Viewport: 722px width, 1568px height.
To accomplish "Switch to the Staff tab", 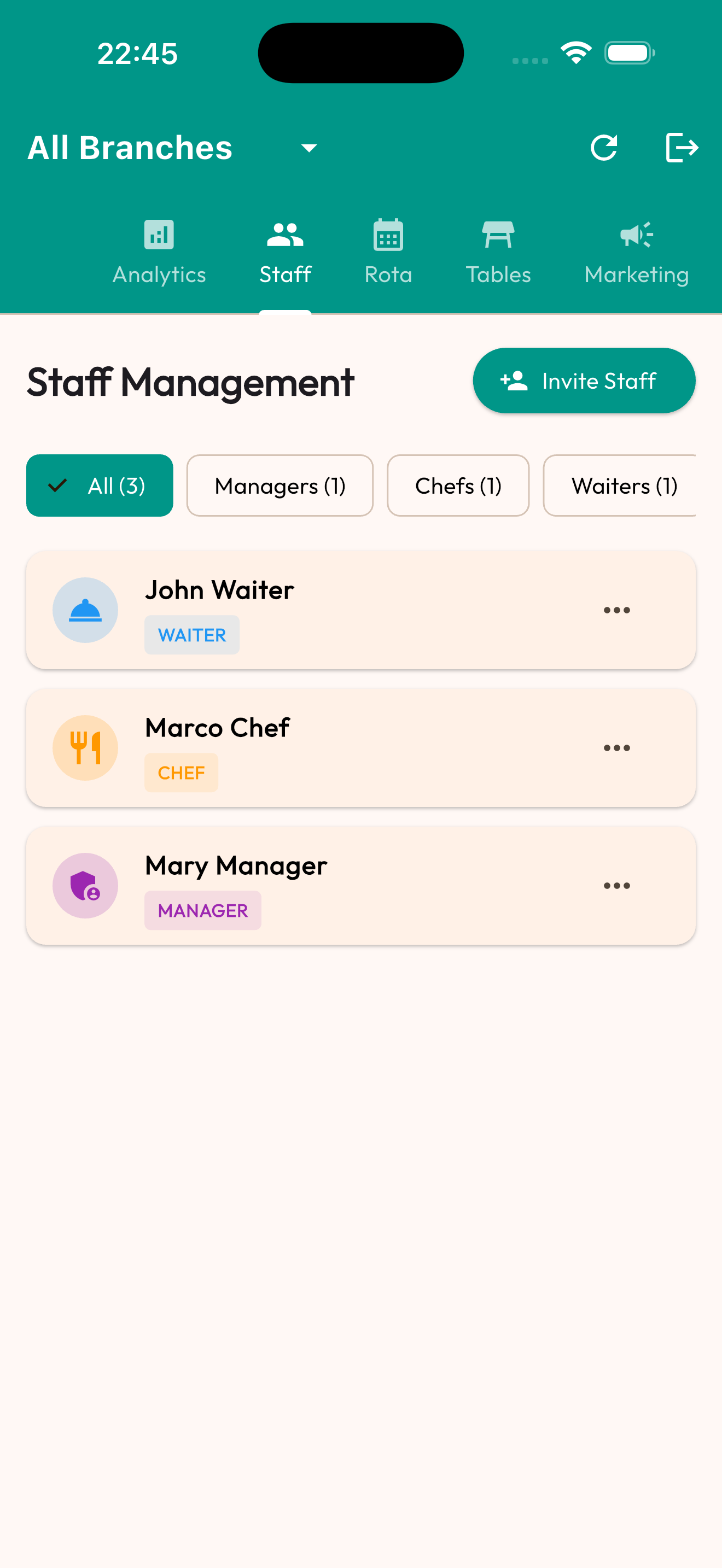I will tap(285, 253).
